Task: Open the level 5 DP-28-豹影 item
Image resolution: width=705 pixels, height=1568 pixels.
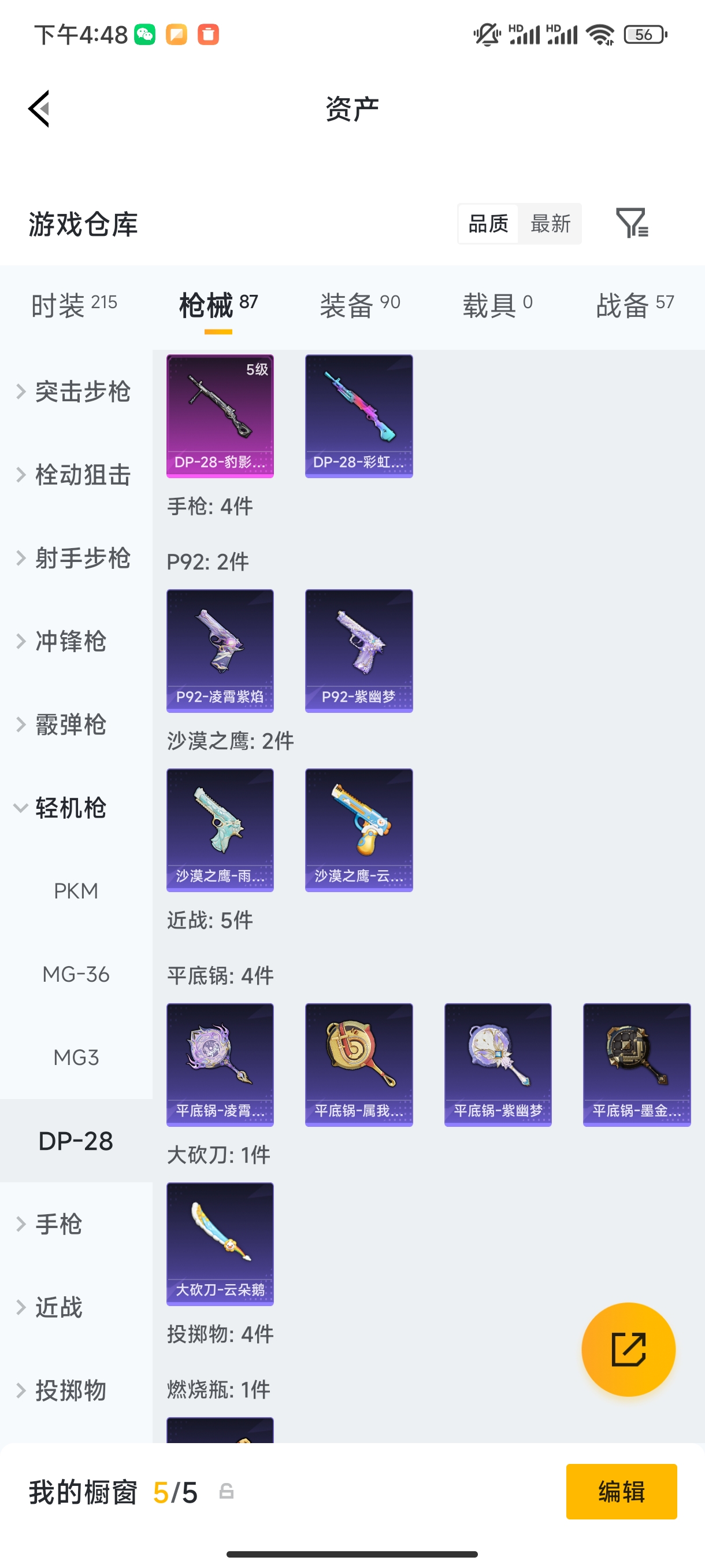Action: click(x=220, y=416)
